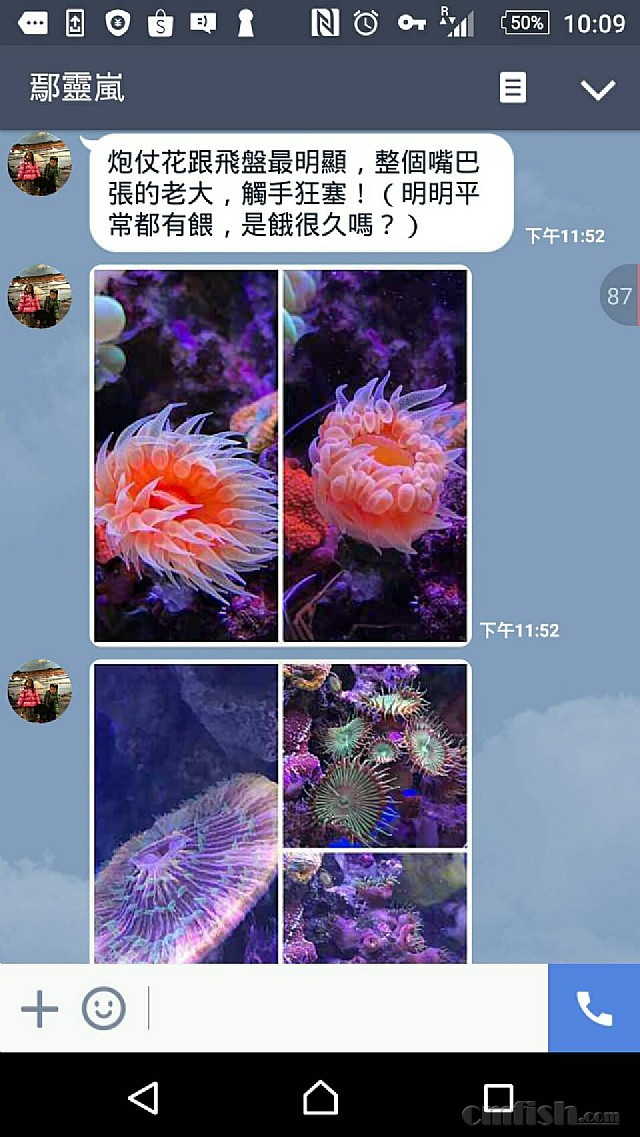Start a voice call with the phone button
This screenshot has height=1137, width=640.
pyautogui.click(x=594, y=1008)
